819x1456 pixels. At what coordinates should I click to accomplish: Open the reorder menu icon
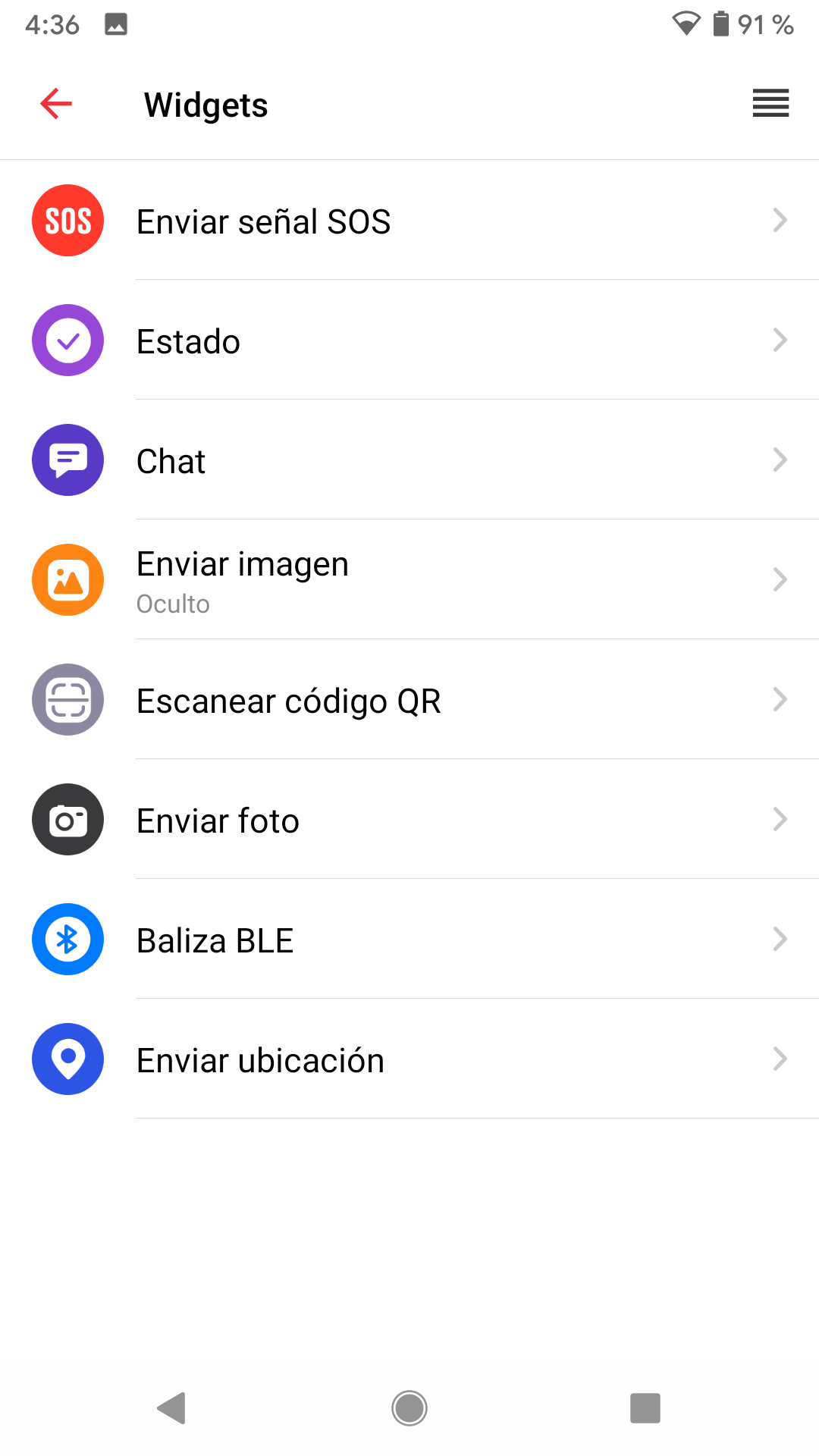[x=770, y=103]
